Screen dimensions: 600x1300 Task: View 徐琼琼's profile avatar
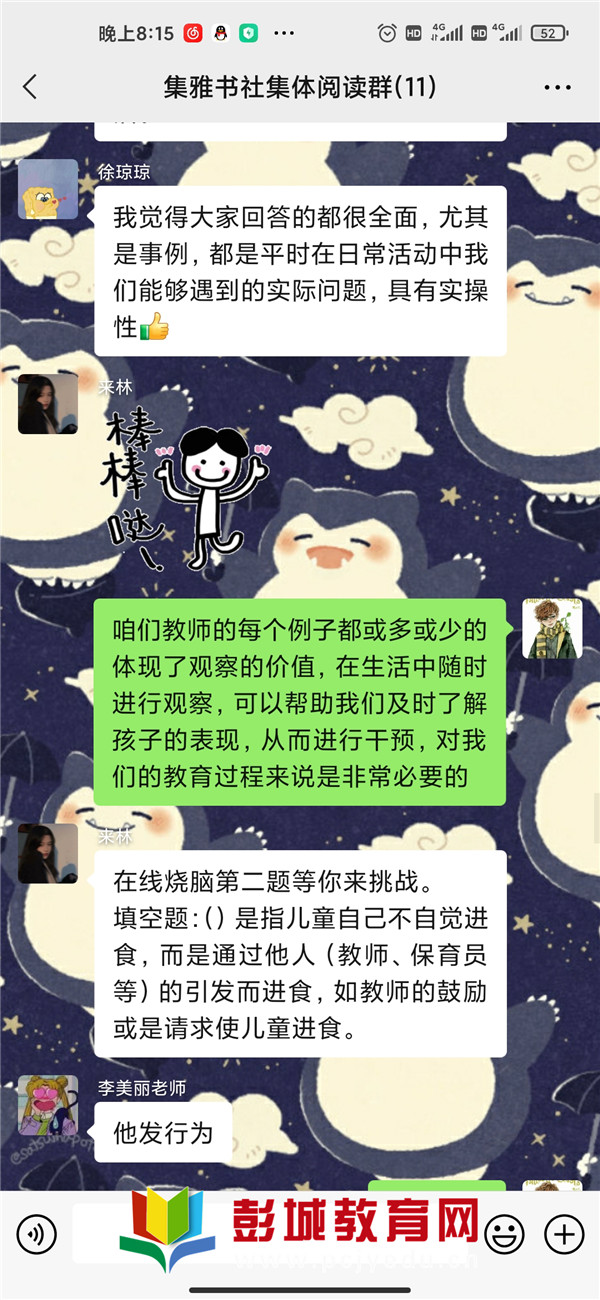pos(47,188)
